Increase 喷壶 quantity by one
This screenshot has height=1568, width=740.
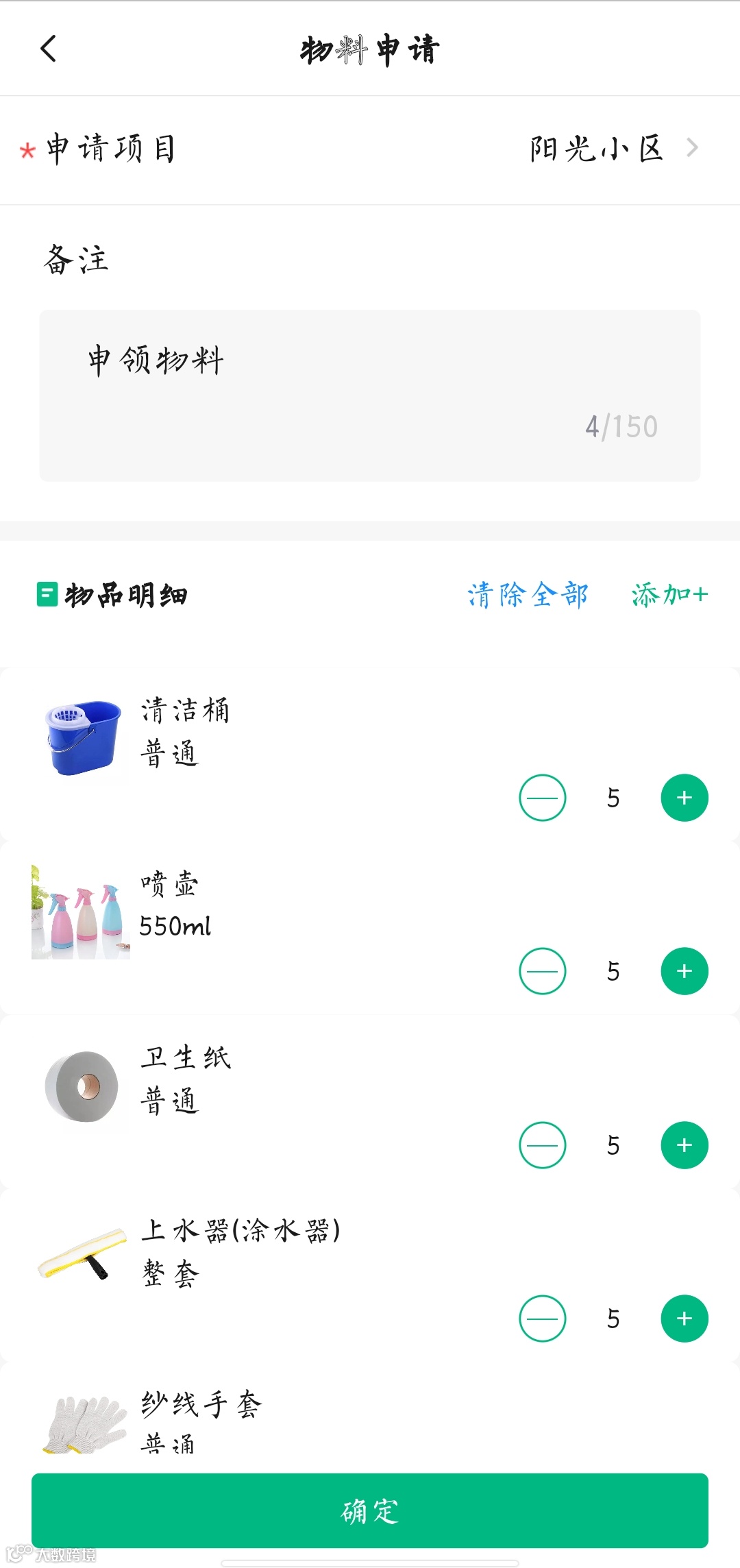[684, 971]
